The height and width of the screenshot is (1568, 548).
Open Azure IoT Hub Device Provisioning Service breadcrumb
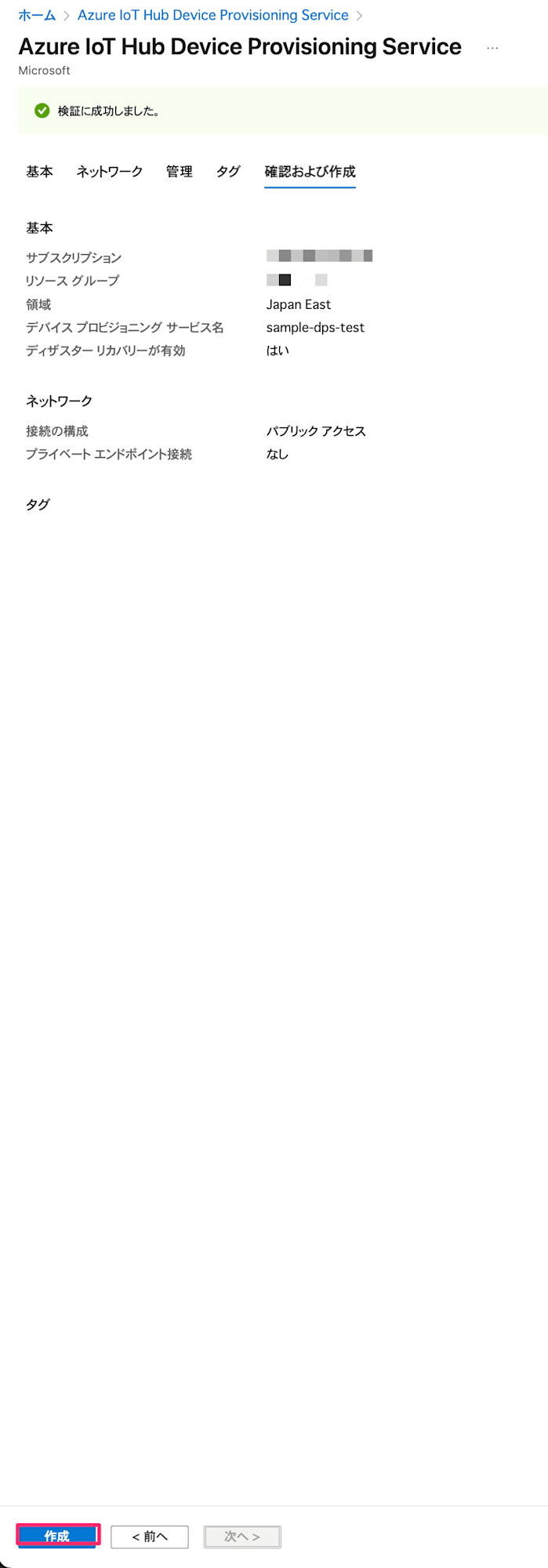pyautogui.click(x=212, y=16)
